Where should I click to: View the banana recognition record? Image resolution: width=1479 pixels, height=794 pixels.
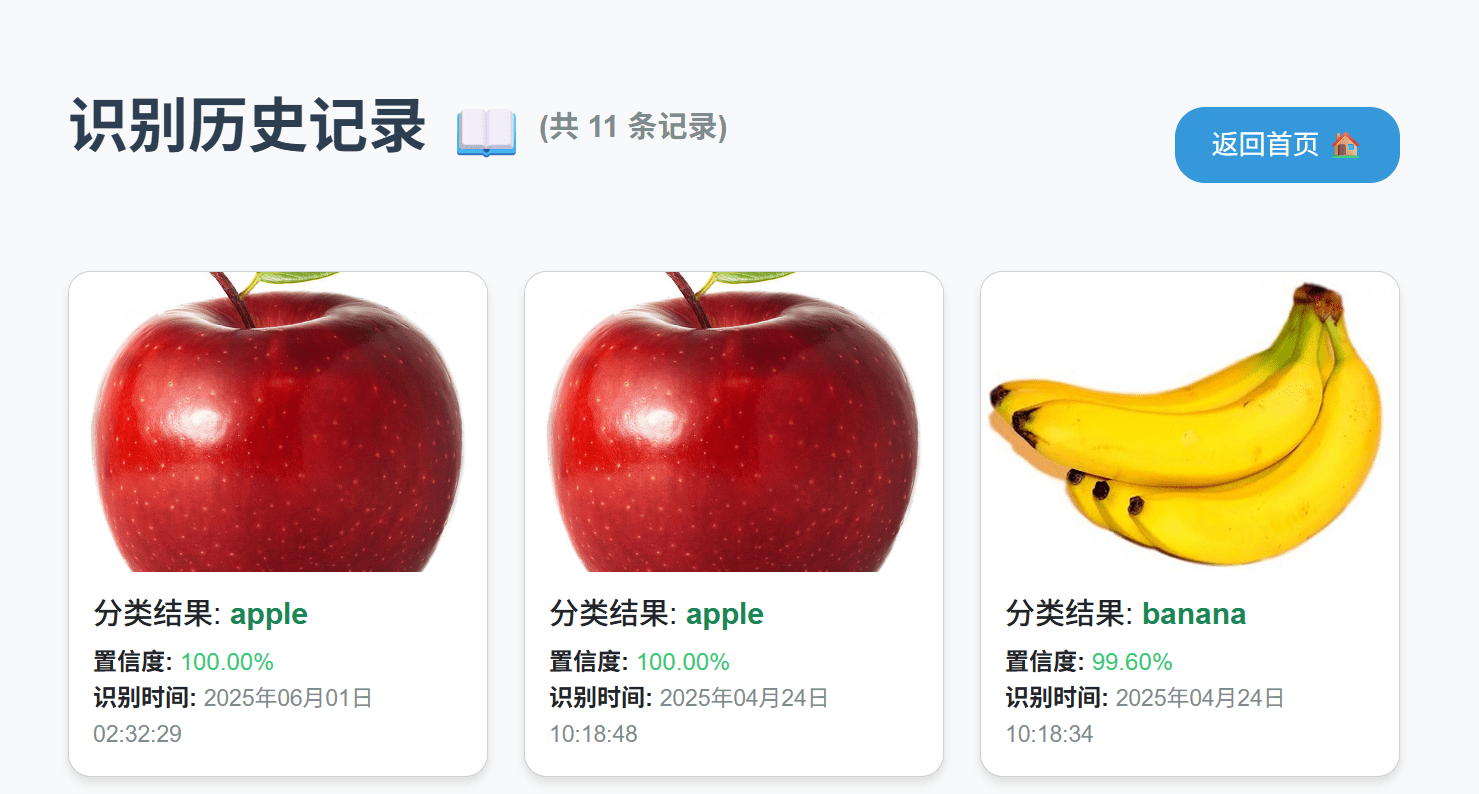1189,522
